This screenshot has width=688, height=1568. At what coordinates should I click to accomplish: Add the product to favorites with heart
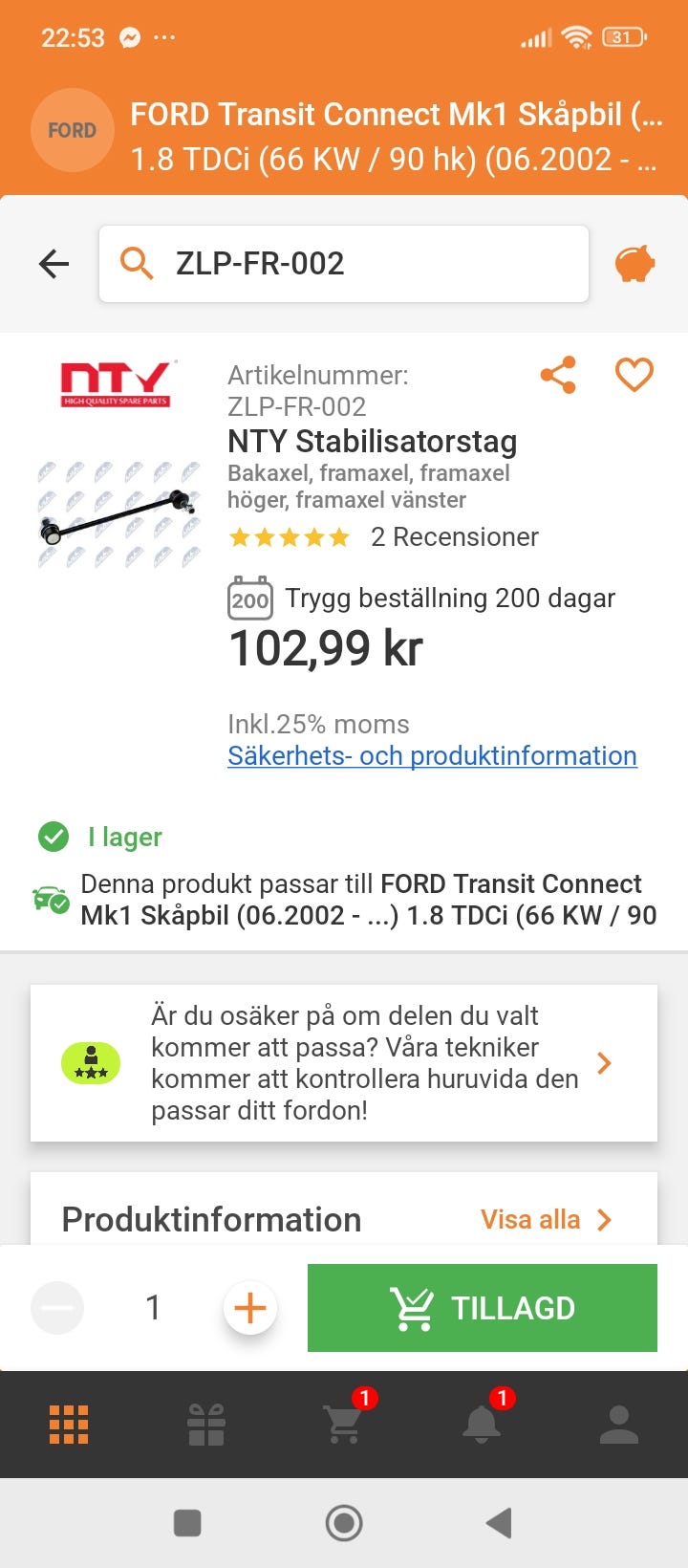(x=634, y=375)
